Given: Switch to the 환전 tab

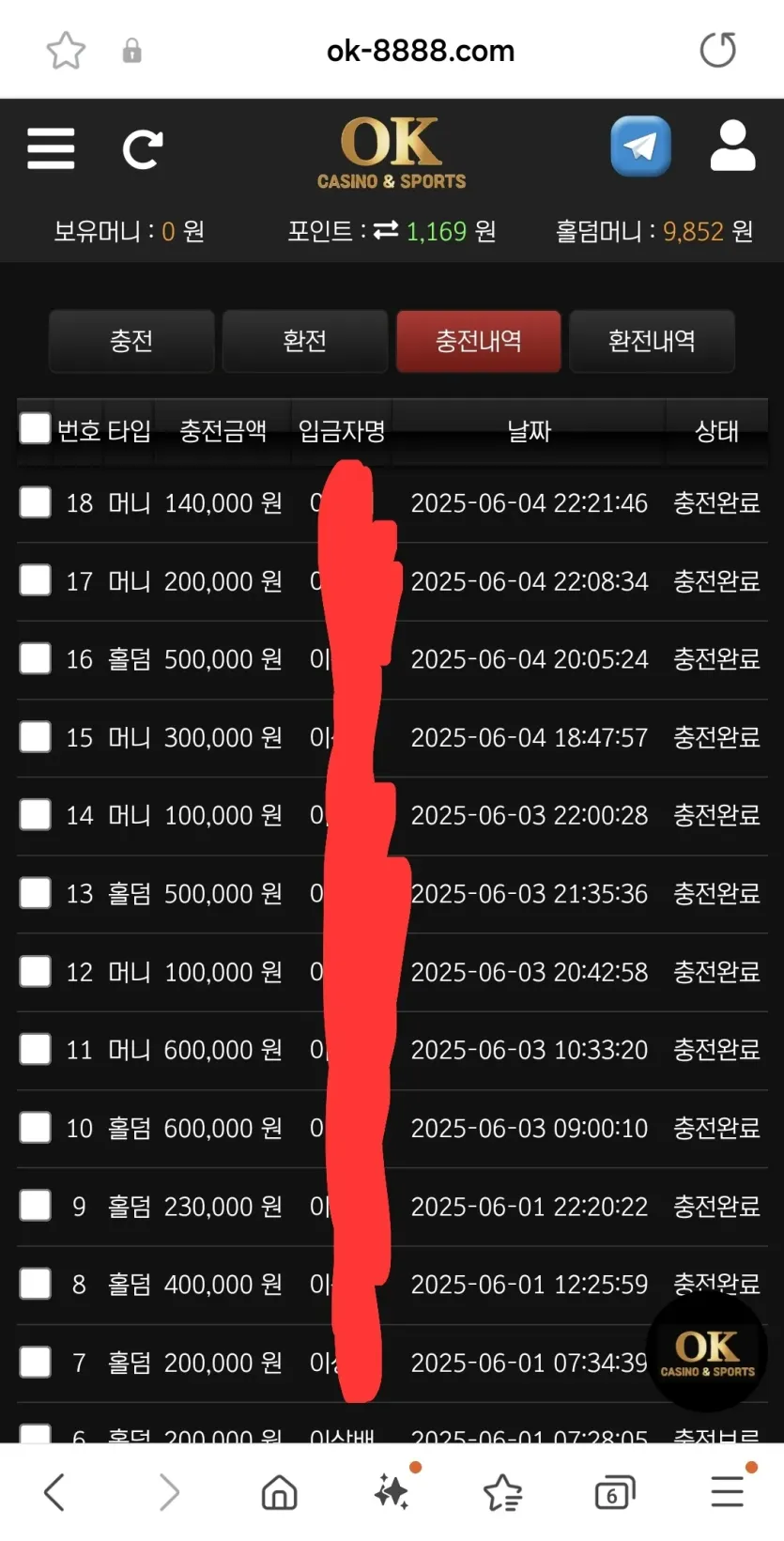Looking at the screenshot, I should 305,341.
